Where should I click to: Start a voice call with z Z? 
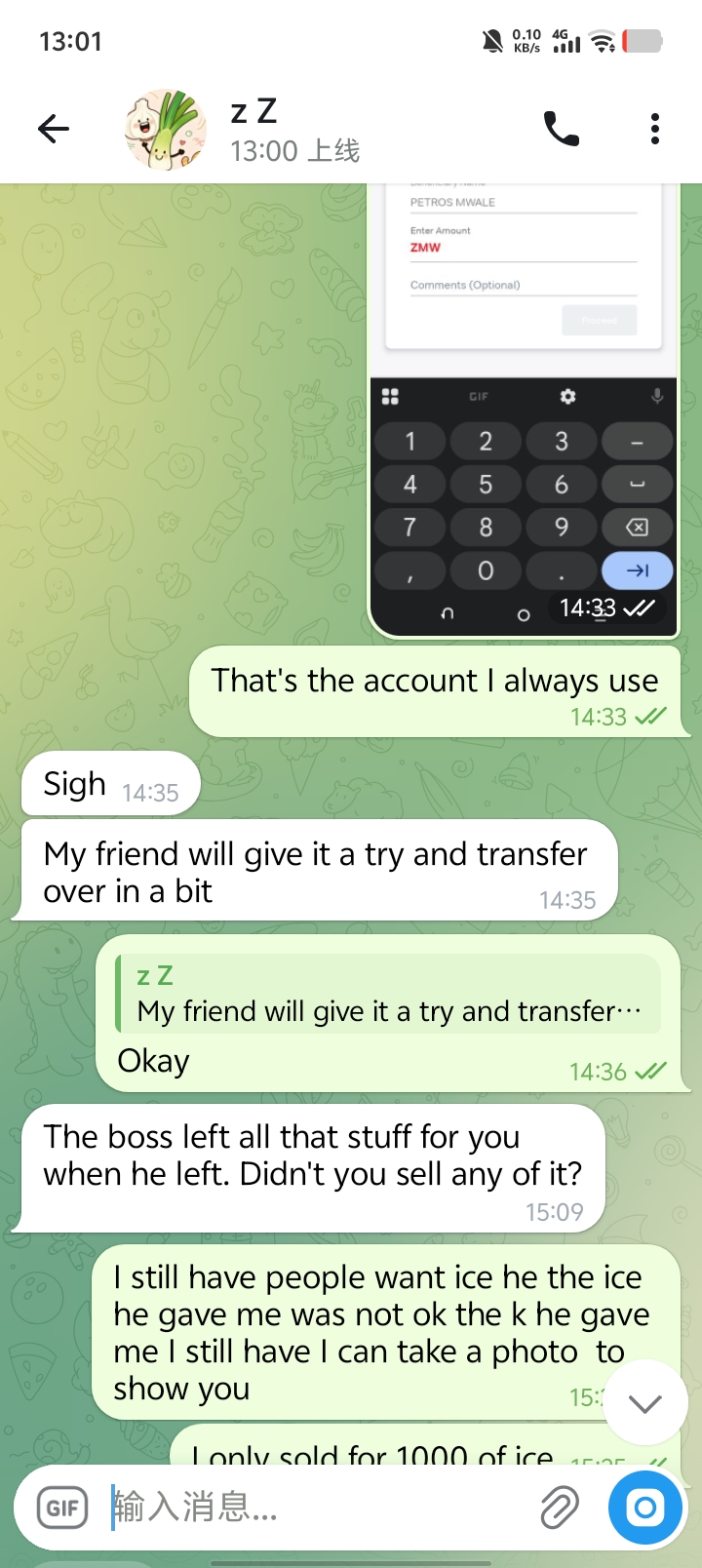pyautogui.click(x=561, y=129)
